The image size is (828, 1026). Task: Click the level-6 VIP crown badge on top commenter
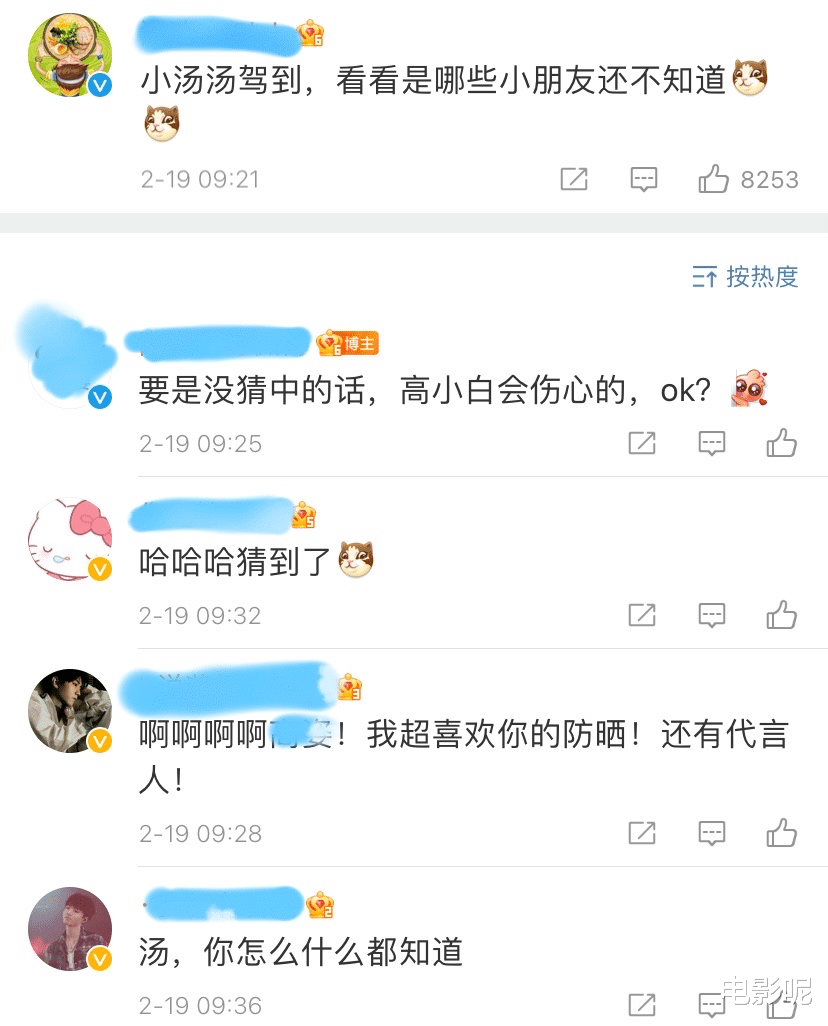(311, 31)
